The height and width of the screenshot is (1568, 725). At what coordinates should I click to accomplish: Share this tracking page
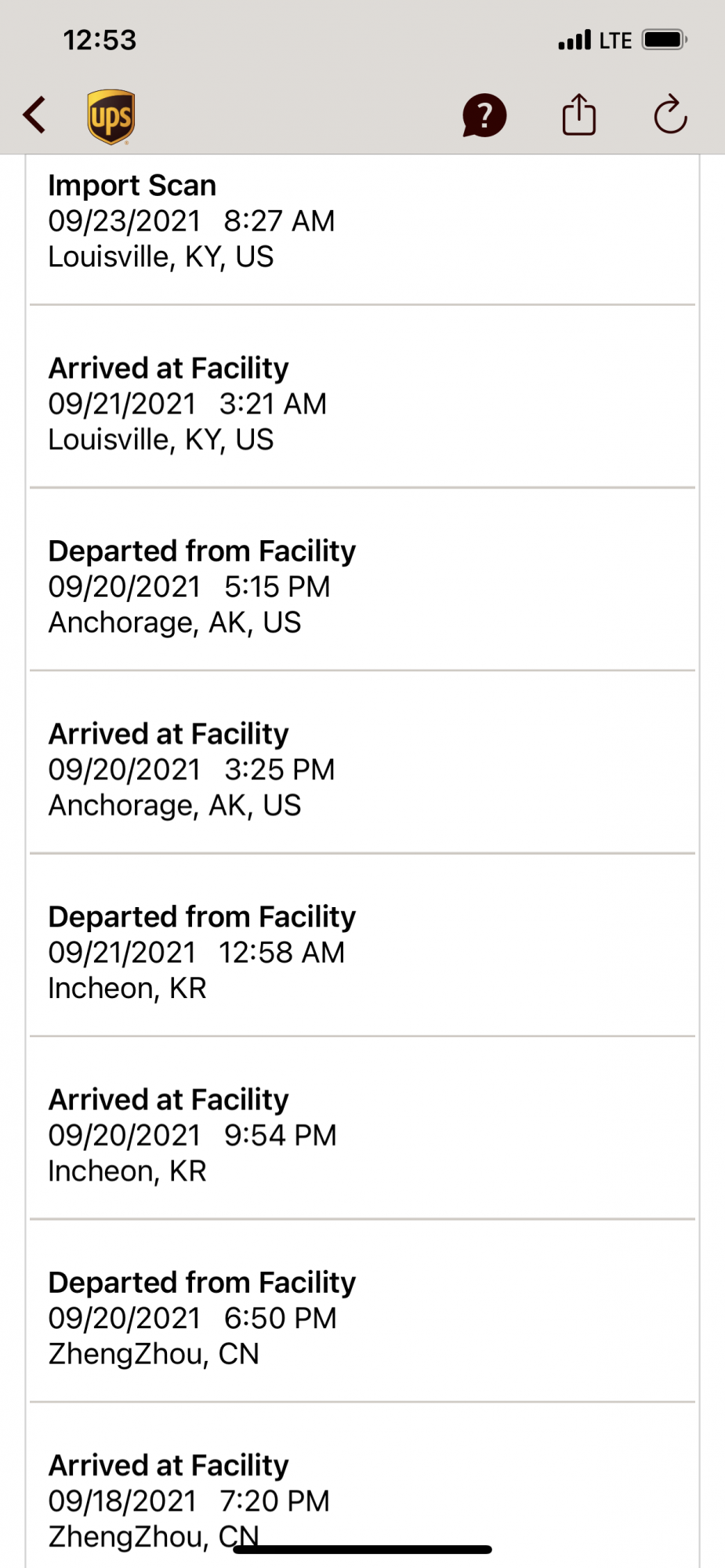(x=579, y=115)
